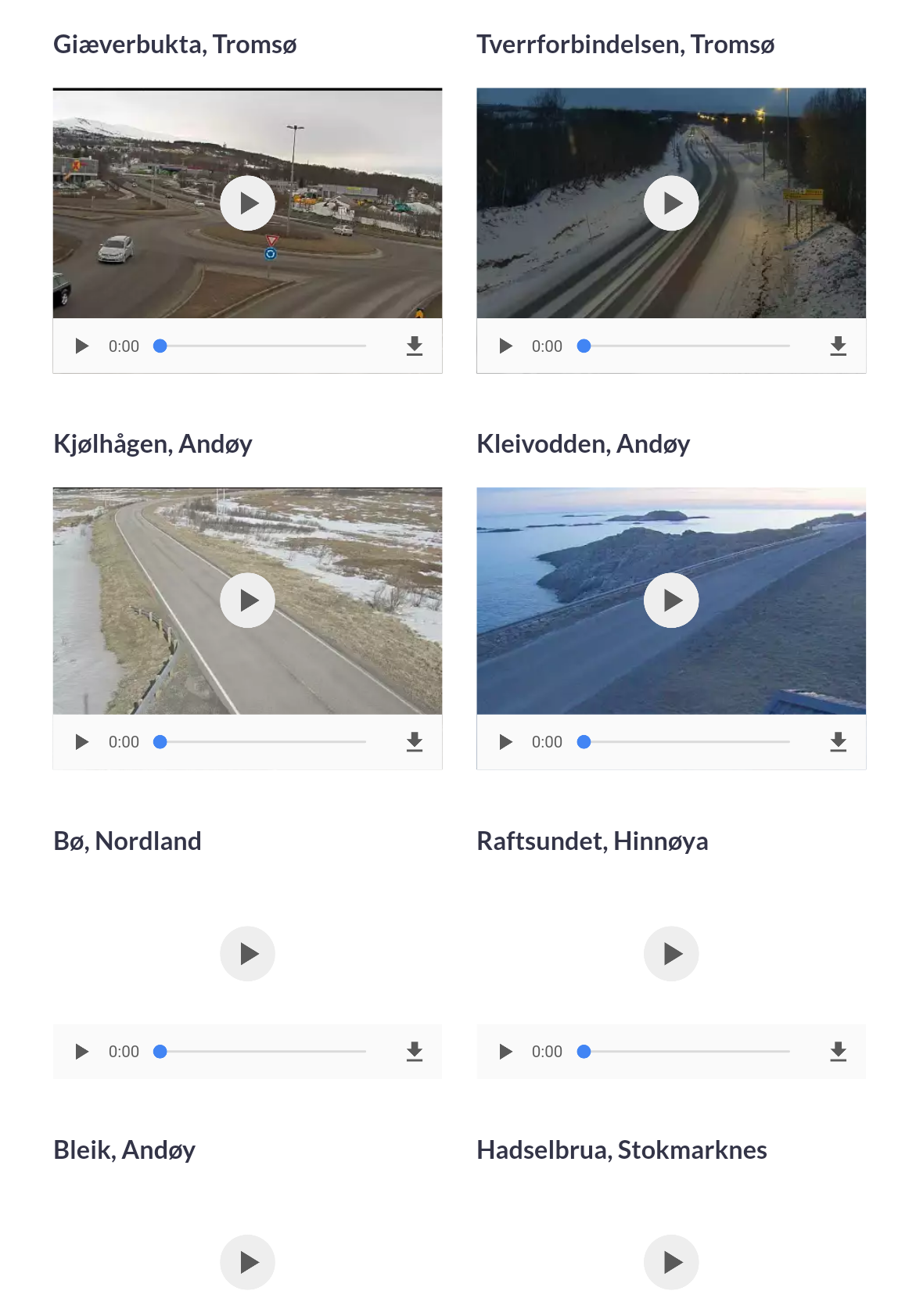Screen dimensions: 916x1316
Task: Play the Bø, Nordland webcam video
Action: pos(247,953)
